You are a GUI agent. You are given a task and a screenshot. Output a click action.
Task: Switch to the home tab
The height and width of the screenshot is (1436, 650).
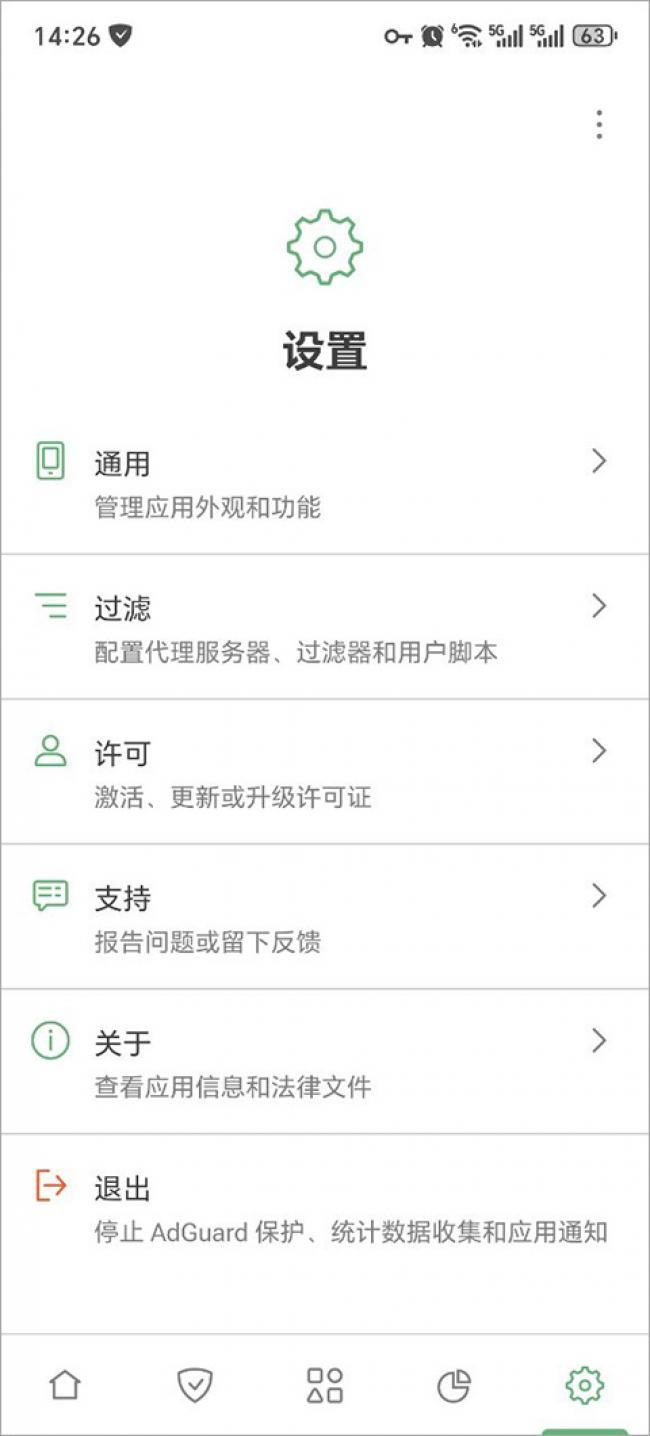pyautogui.click(x=65, y=1385)
